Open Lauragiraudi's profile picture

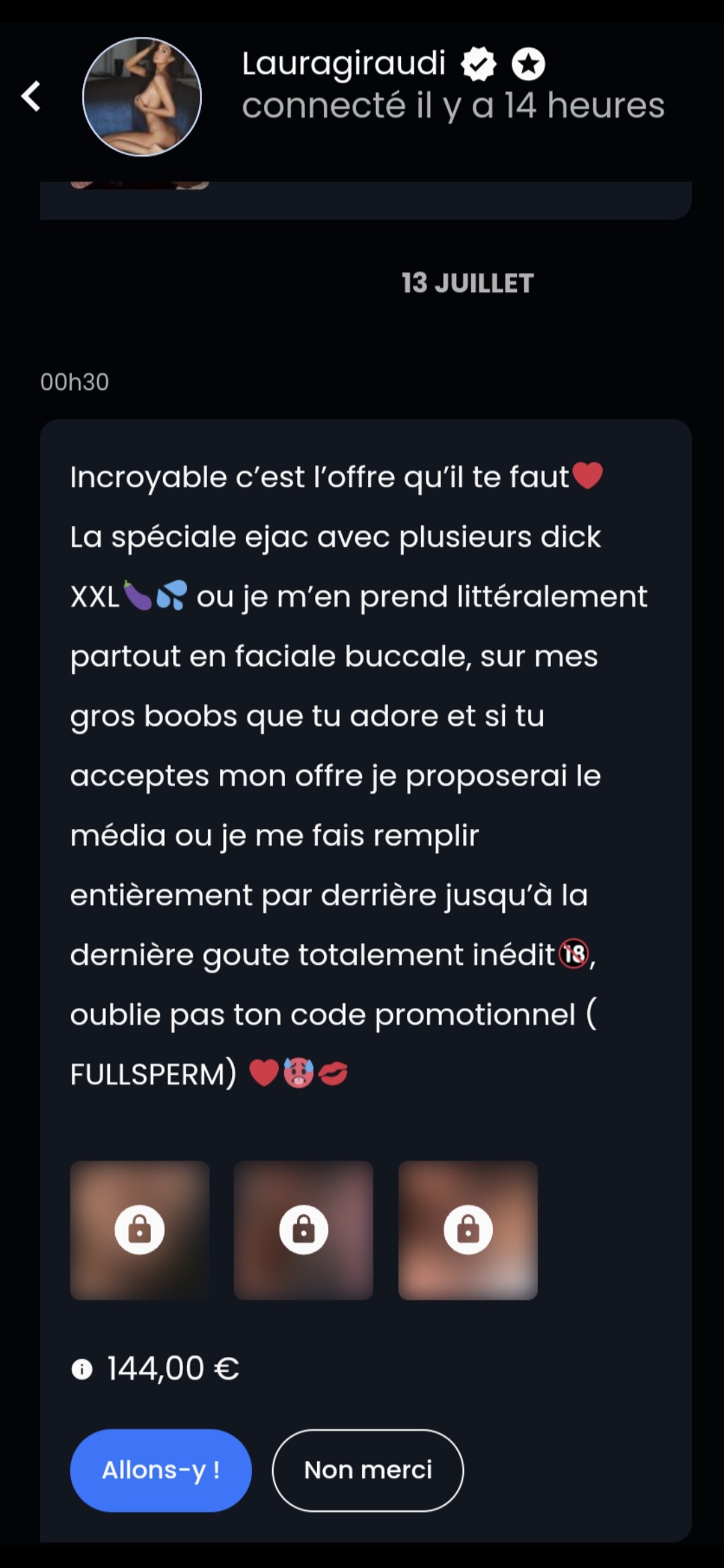[141, 97]
